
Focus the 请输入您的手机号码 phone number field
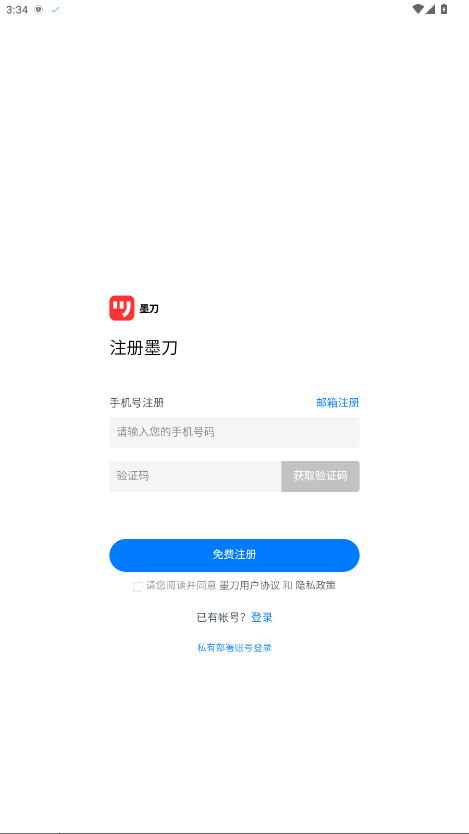234,432
